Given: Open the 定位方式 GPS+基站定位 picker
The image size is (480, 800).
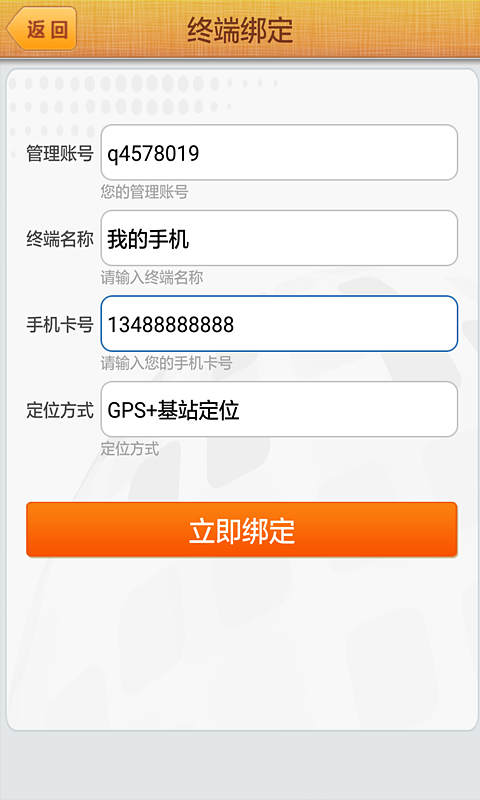Looking at the screenshot, I should click(279, 410).
